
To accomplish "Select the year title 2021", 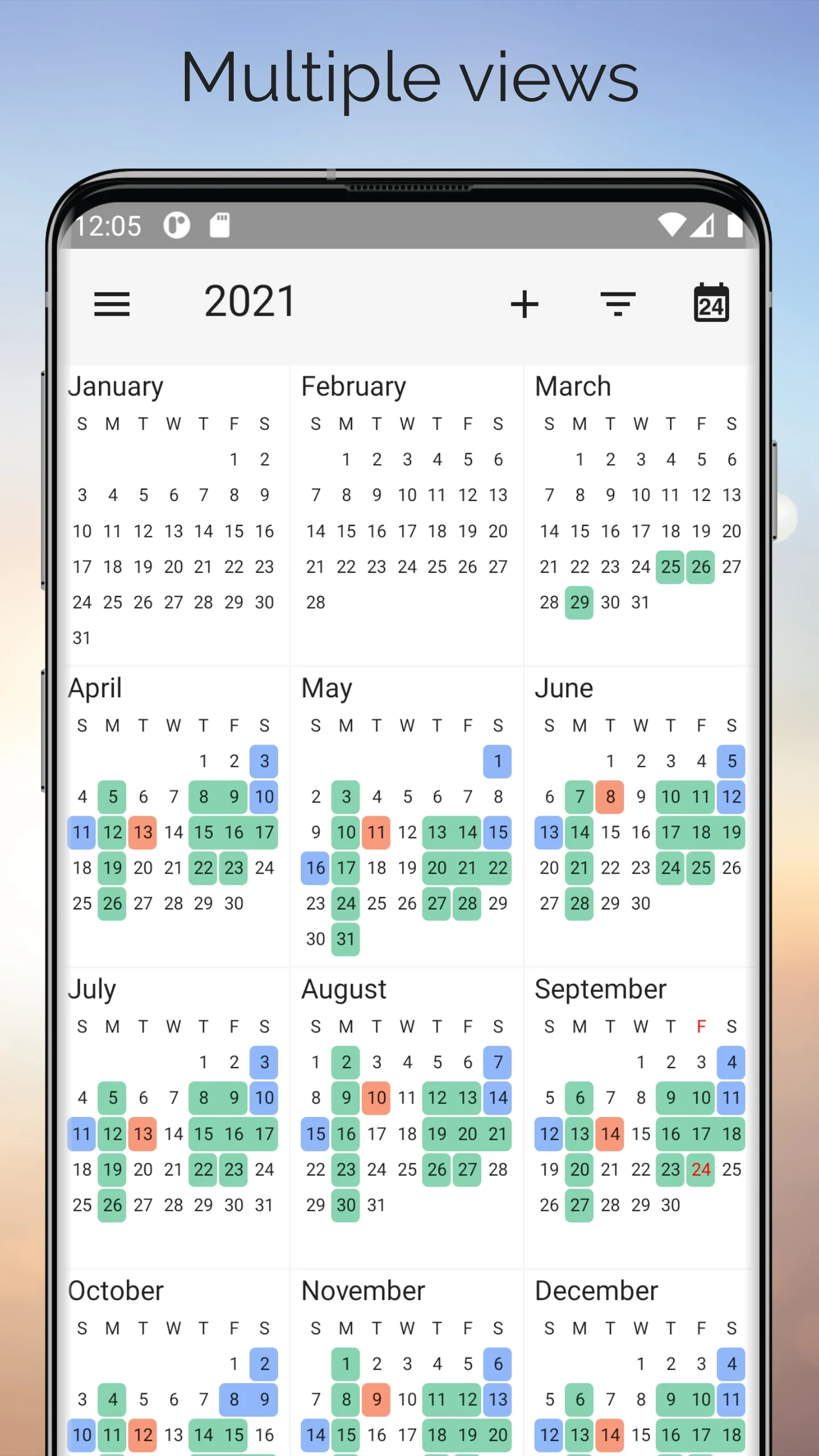I will click(250, 301).
